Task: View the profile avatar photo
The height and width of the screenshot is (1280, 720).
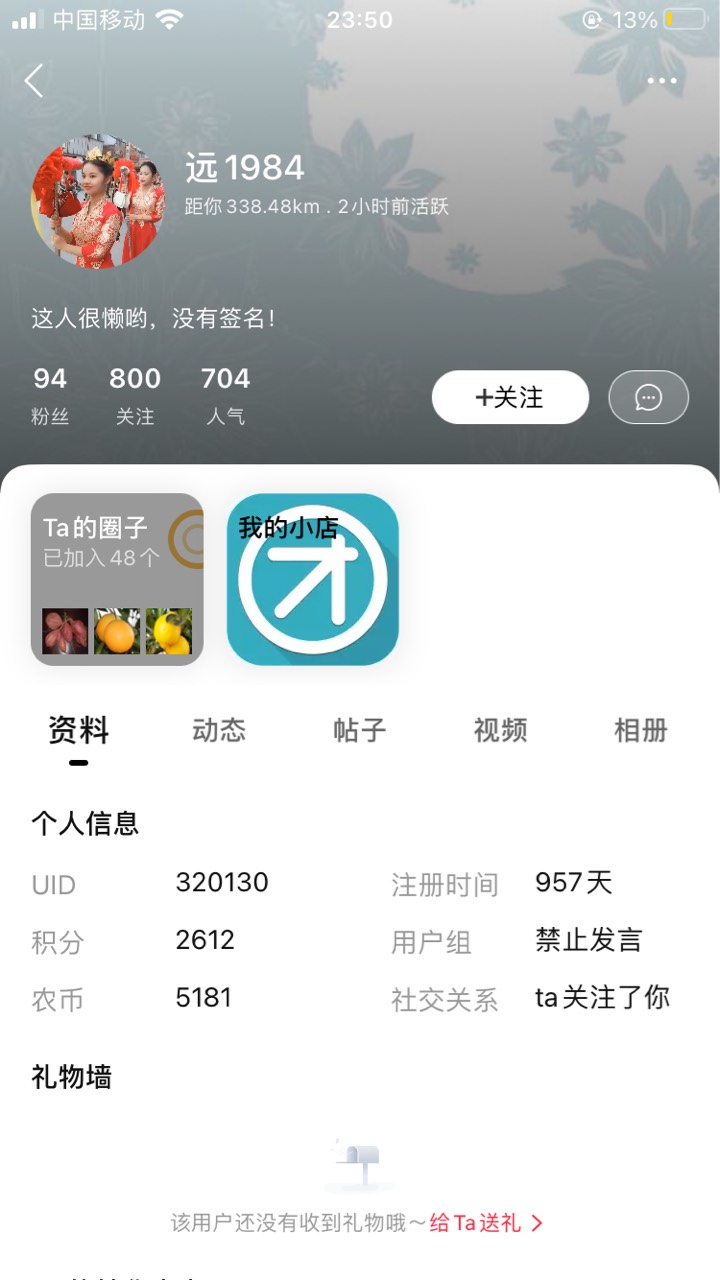Action: [x=98, y=204]
